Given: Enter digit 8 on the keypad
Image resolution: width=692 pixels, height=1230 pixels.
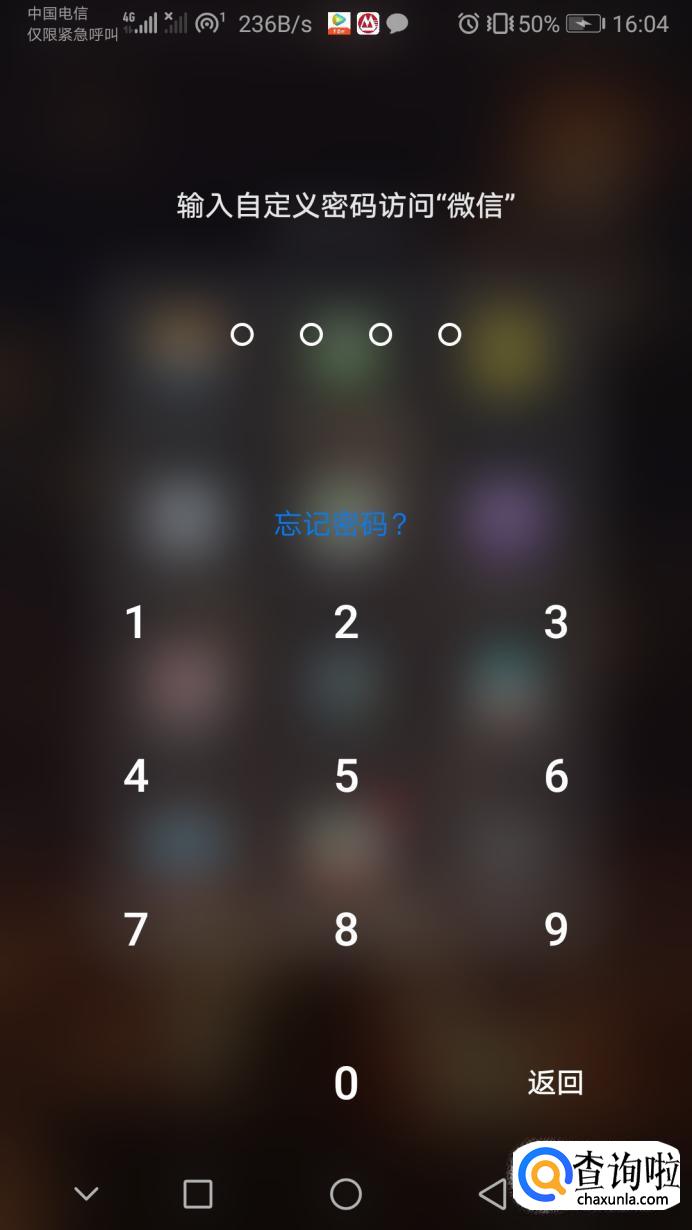Looking at the screenshot, I should point(346,930).
